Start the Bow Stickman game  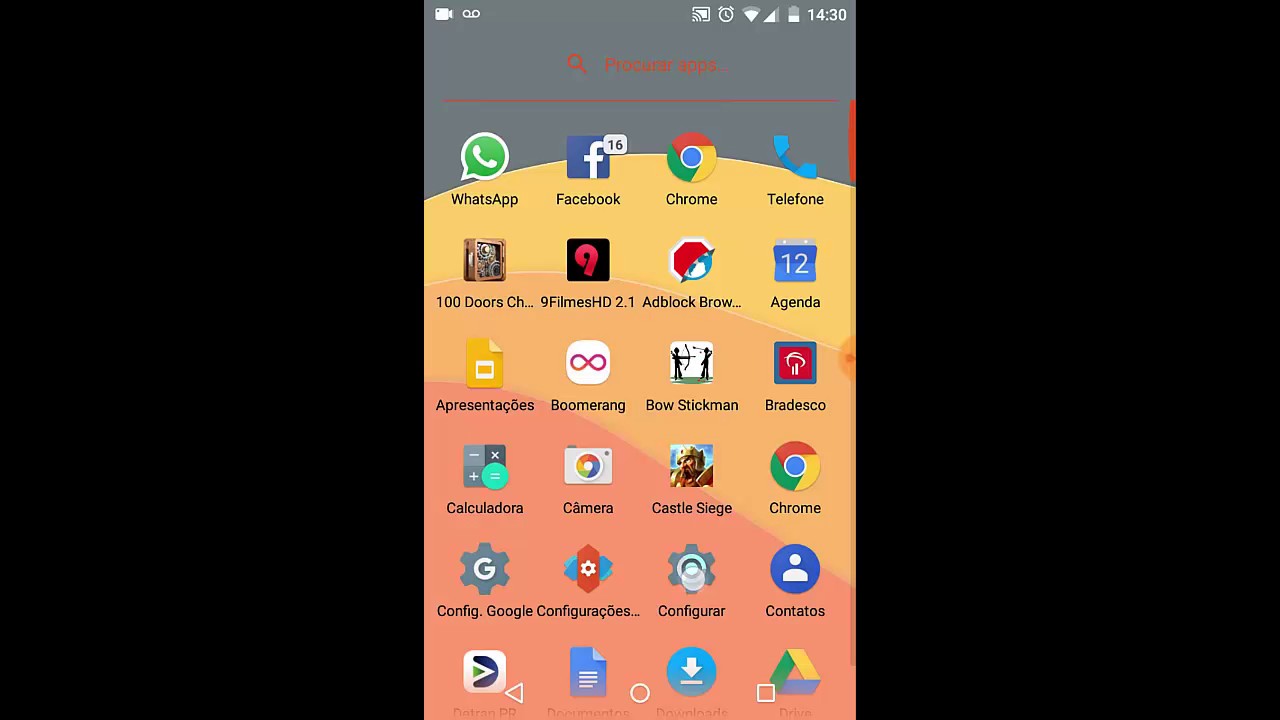[691, 364]
